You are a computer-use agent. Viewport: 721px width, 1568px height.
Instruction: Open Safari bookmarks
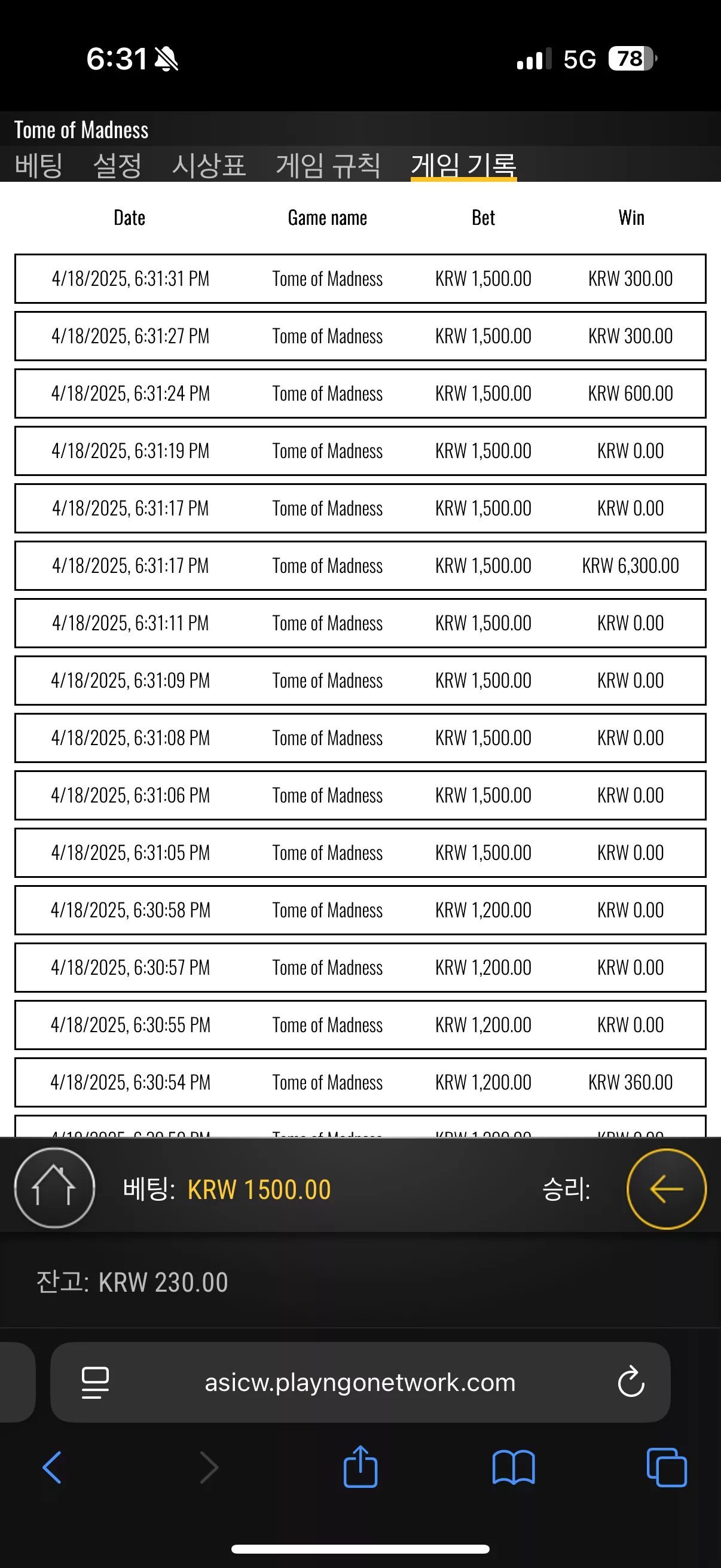[x=514, y=1468]
